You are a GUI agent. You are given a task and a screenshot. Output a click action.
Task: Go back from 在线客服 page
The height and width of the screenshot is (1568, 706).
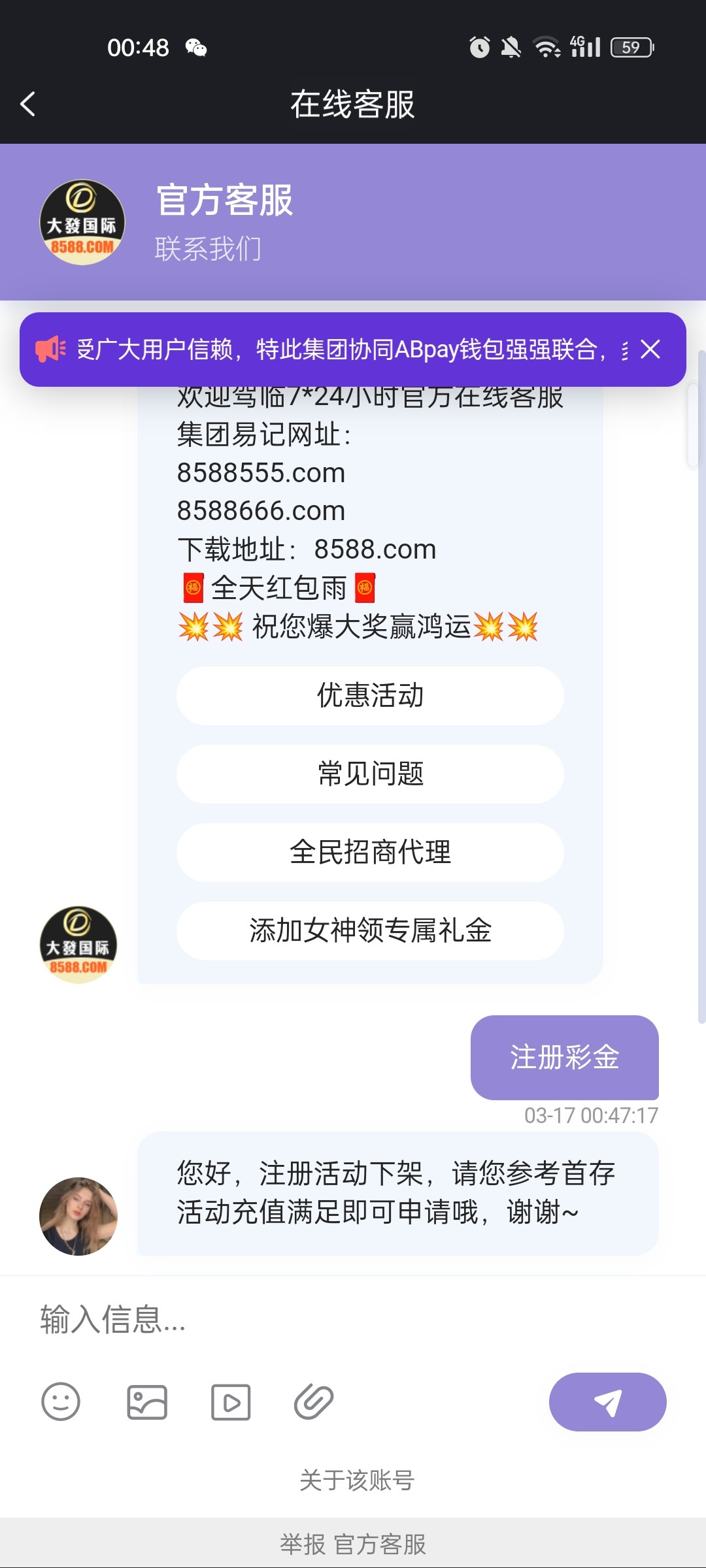(x=27, y=104)
